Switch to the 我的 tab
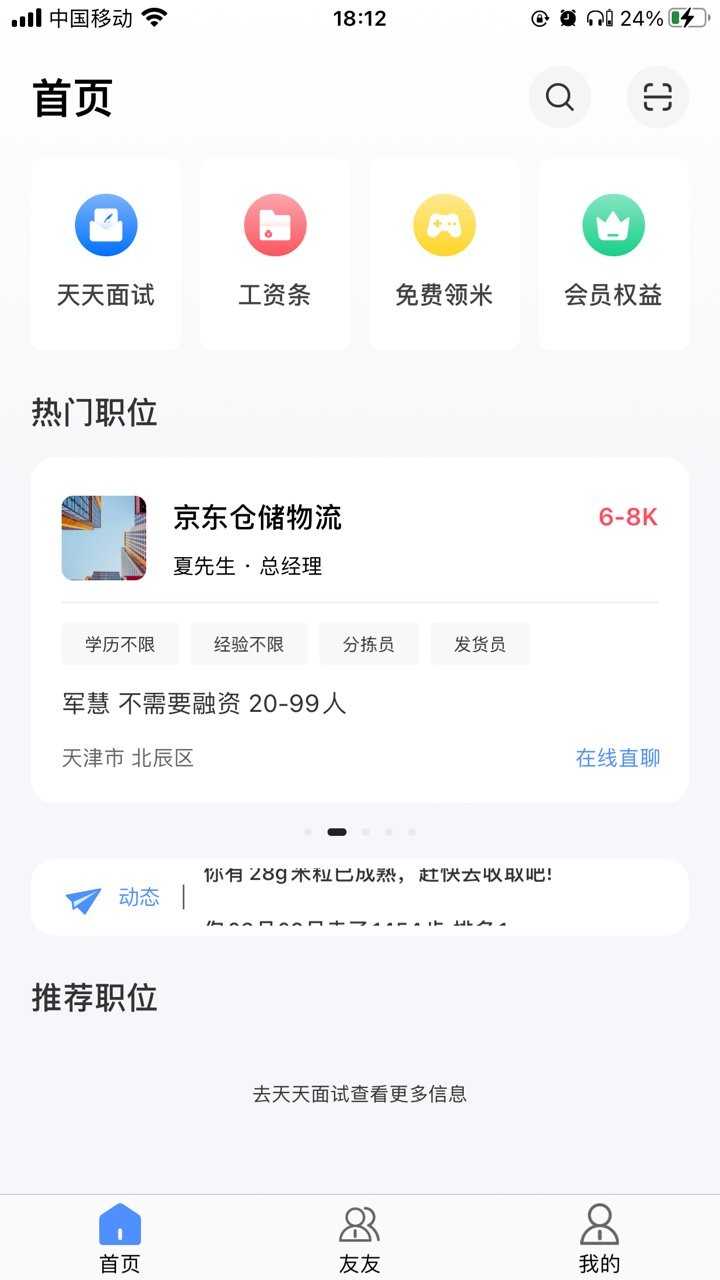The height and width of the screenshot is (1280, 720). coord(599,1239)
